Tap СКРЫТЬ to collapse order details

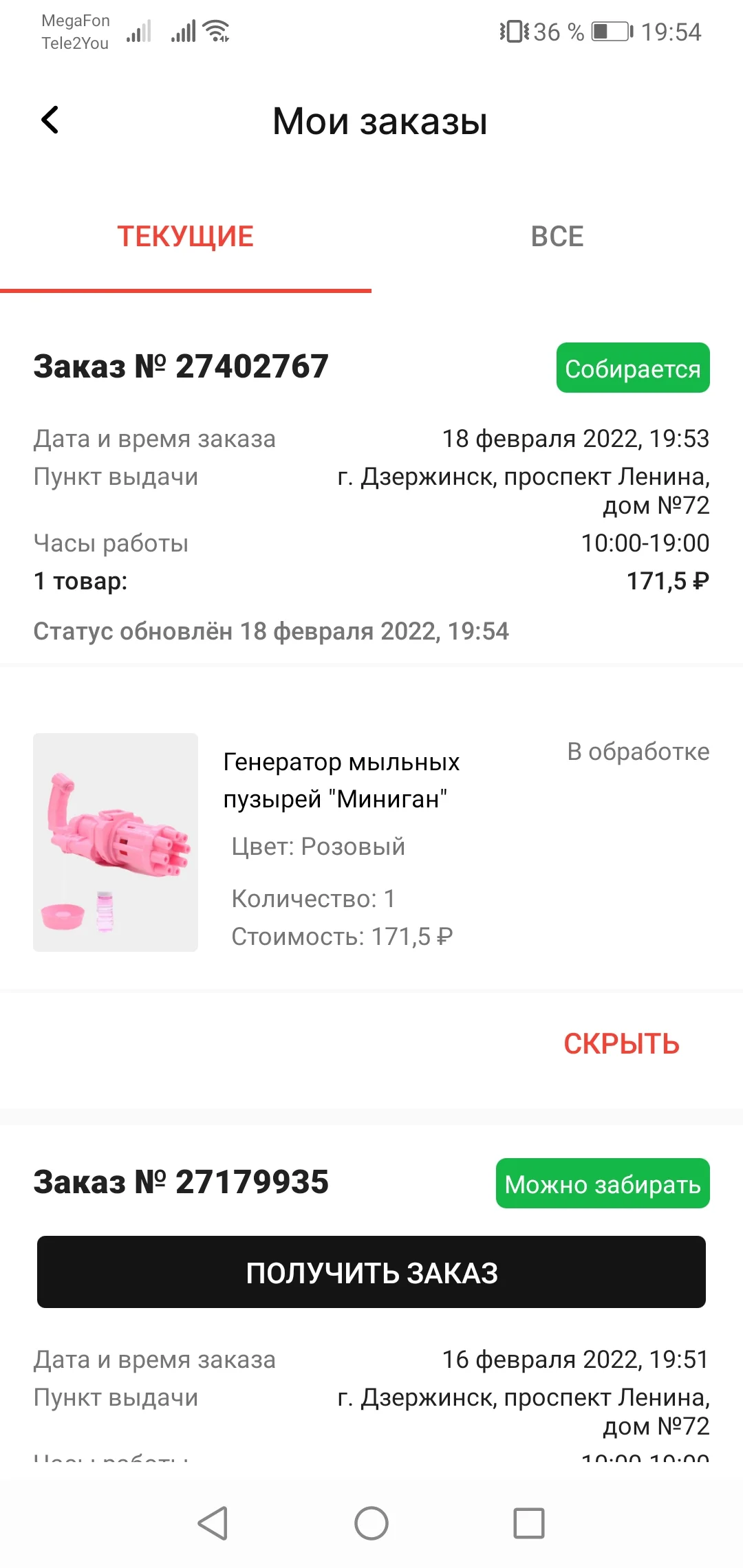click(x=621, y=1044)
